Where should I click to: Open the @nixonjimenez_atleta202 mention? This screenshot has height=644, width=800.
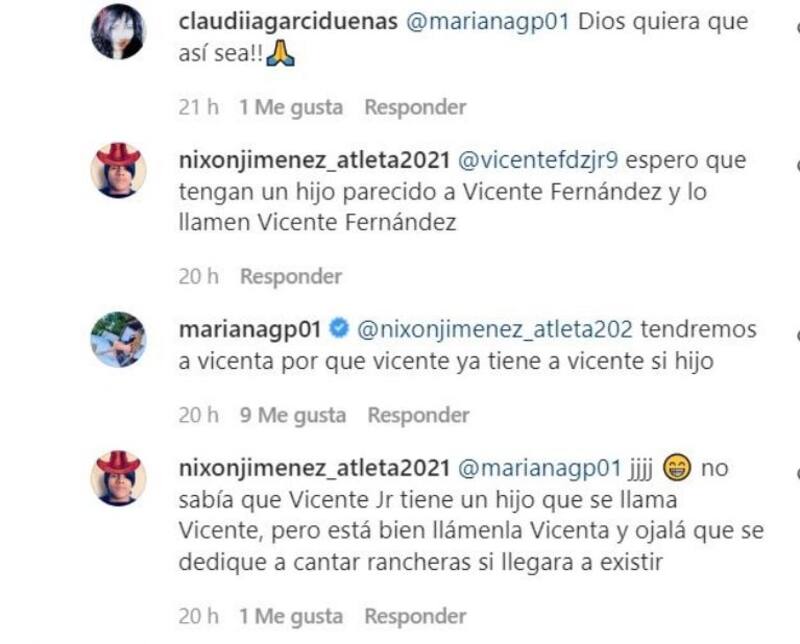tap(494, 329)
